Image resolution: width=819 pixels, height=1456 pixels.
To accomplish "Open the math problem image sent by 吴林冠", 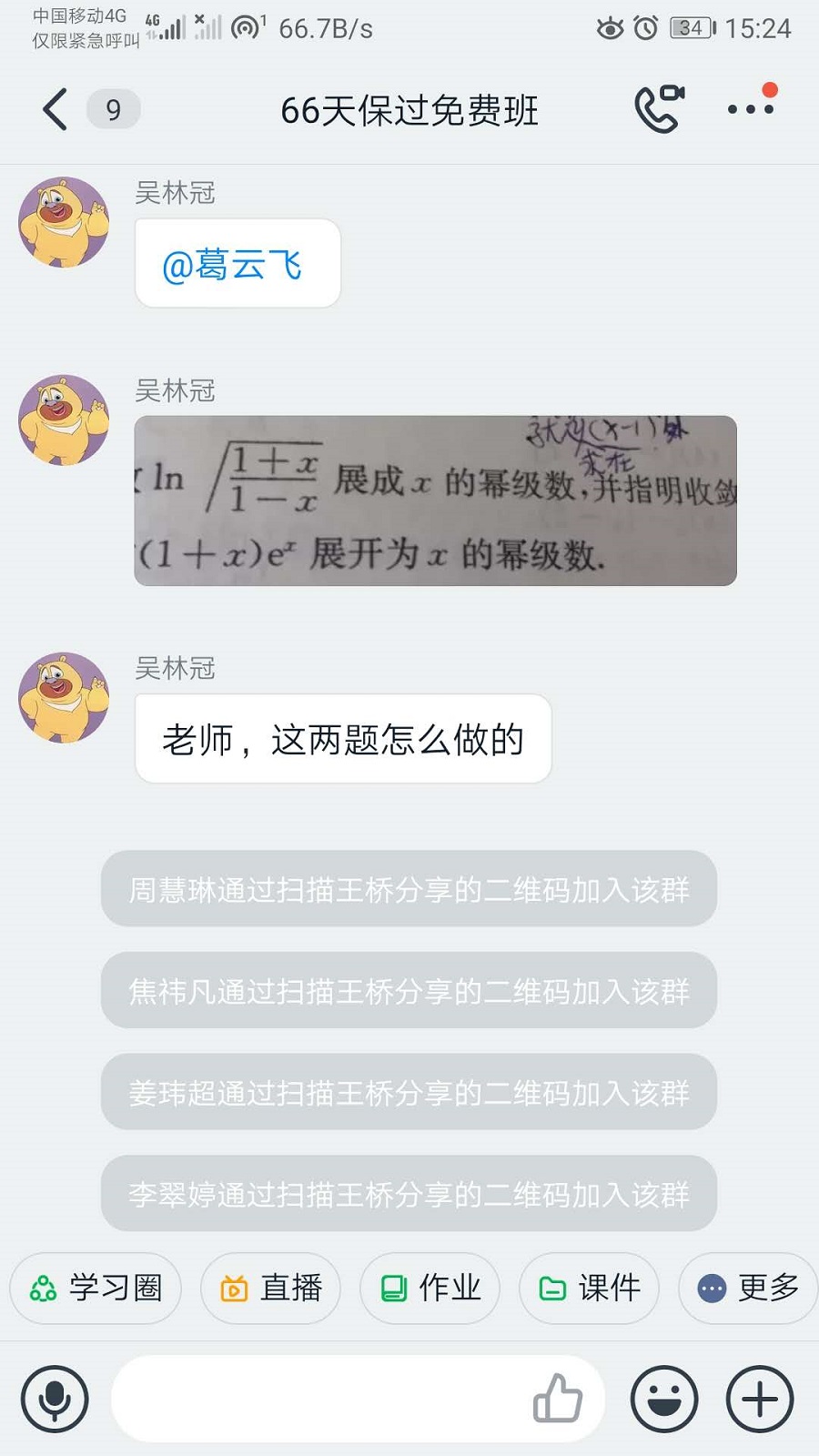I will (435, 500).
